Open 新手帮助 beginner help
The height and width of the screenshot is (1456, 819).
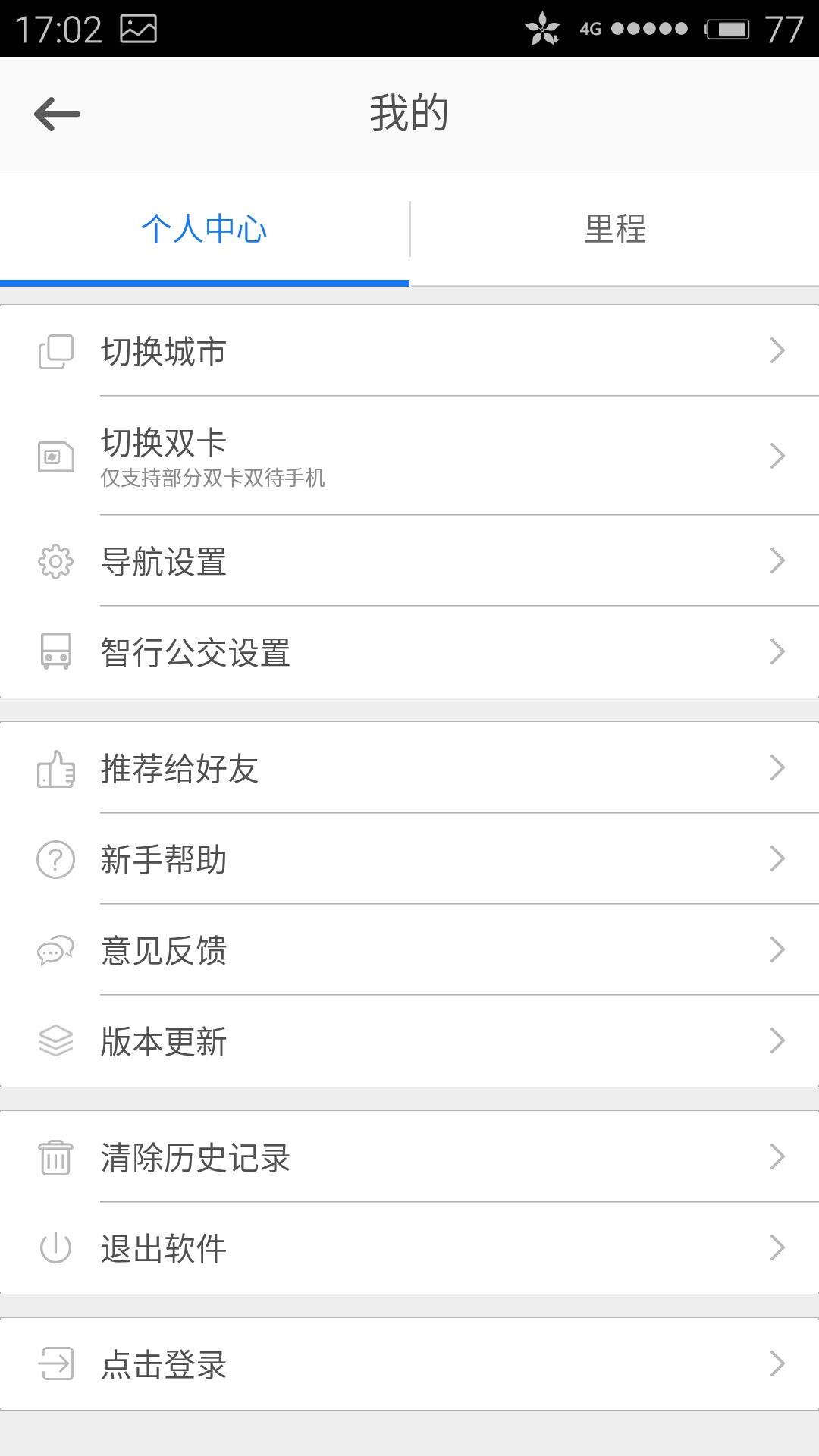tap(409, 859)
